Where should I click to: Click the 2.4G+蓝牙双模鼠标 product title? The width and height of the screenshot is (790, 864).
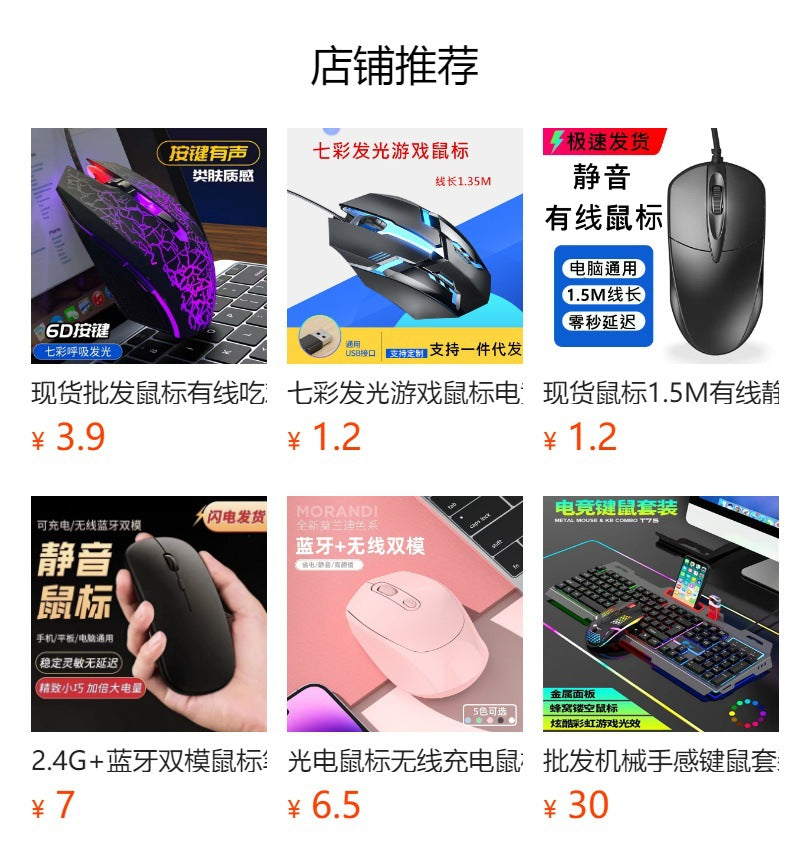(x=150, y=760)
